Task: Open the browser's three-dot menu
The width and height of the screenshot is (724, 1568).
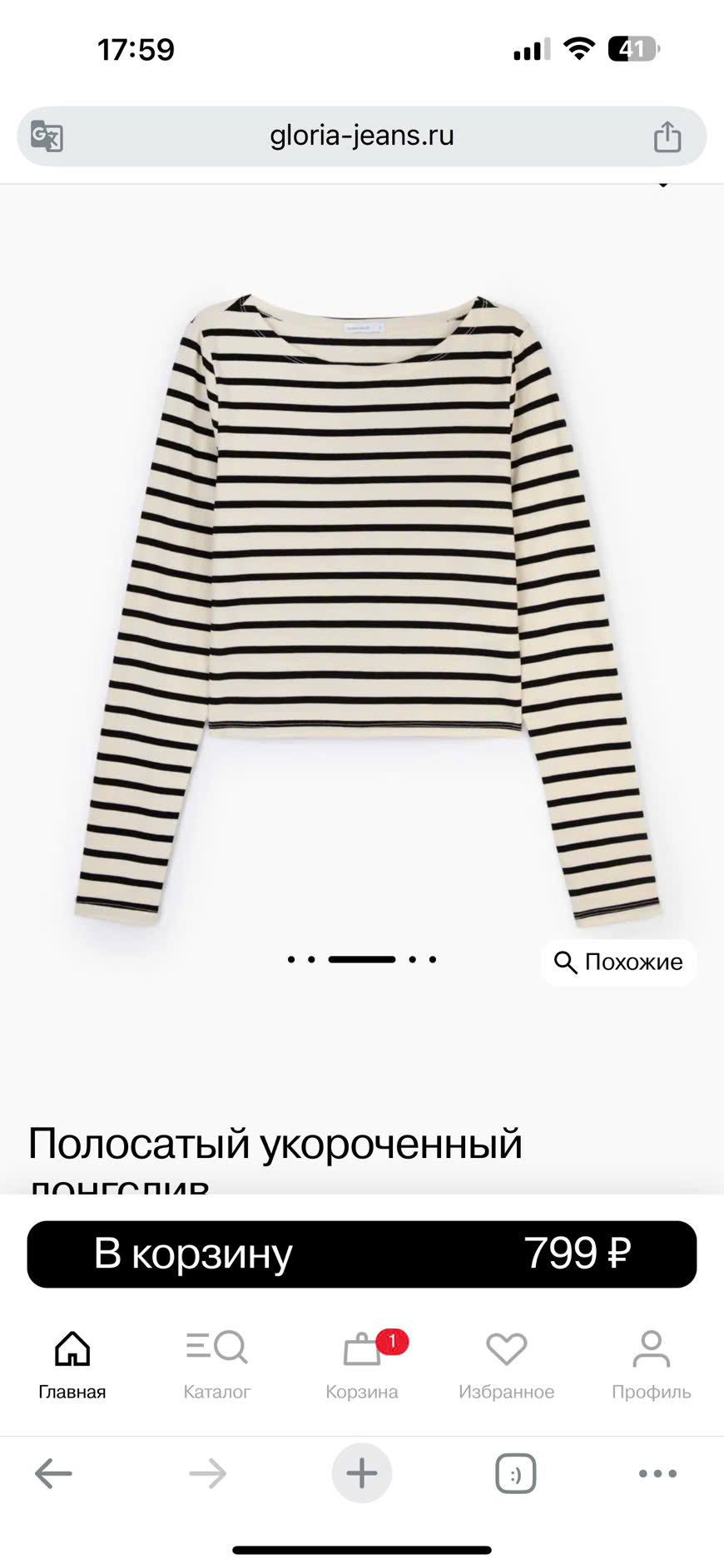Action: tap(657, 1474)
